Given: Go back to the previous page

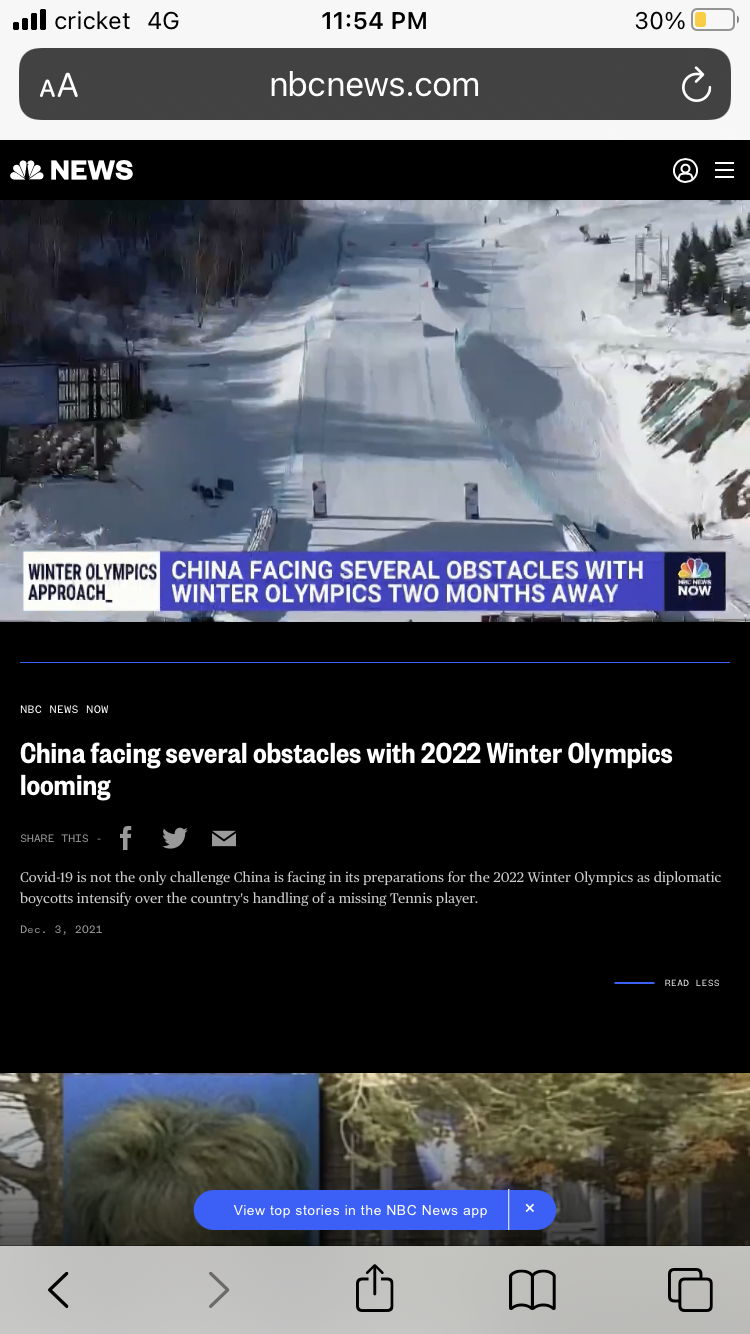Looking at the screenshot, I should click(59, 1290).
